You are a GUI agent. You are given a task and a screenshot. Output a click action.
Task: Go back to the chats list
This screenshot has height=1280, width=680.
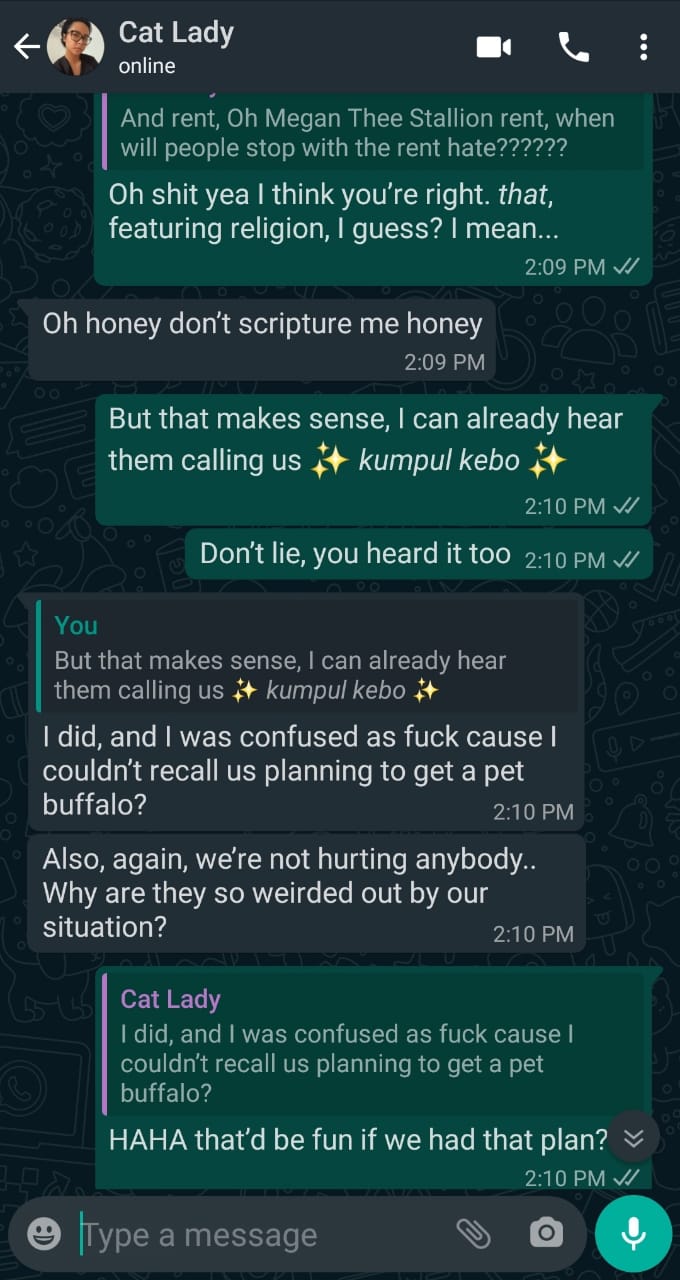click(x=27, y=47)
